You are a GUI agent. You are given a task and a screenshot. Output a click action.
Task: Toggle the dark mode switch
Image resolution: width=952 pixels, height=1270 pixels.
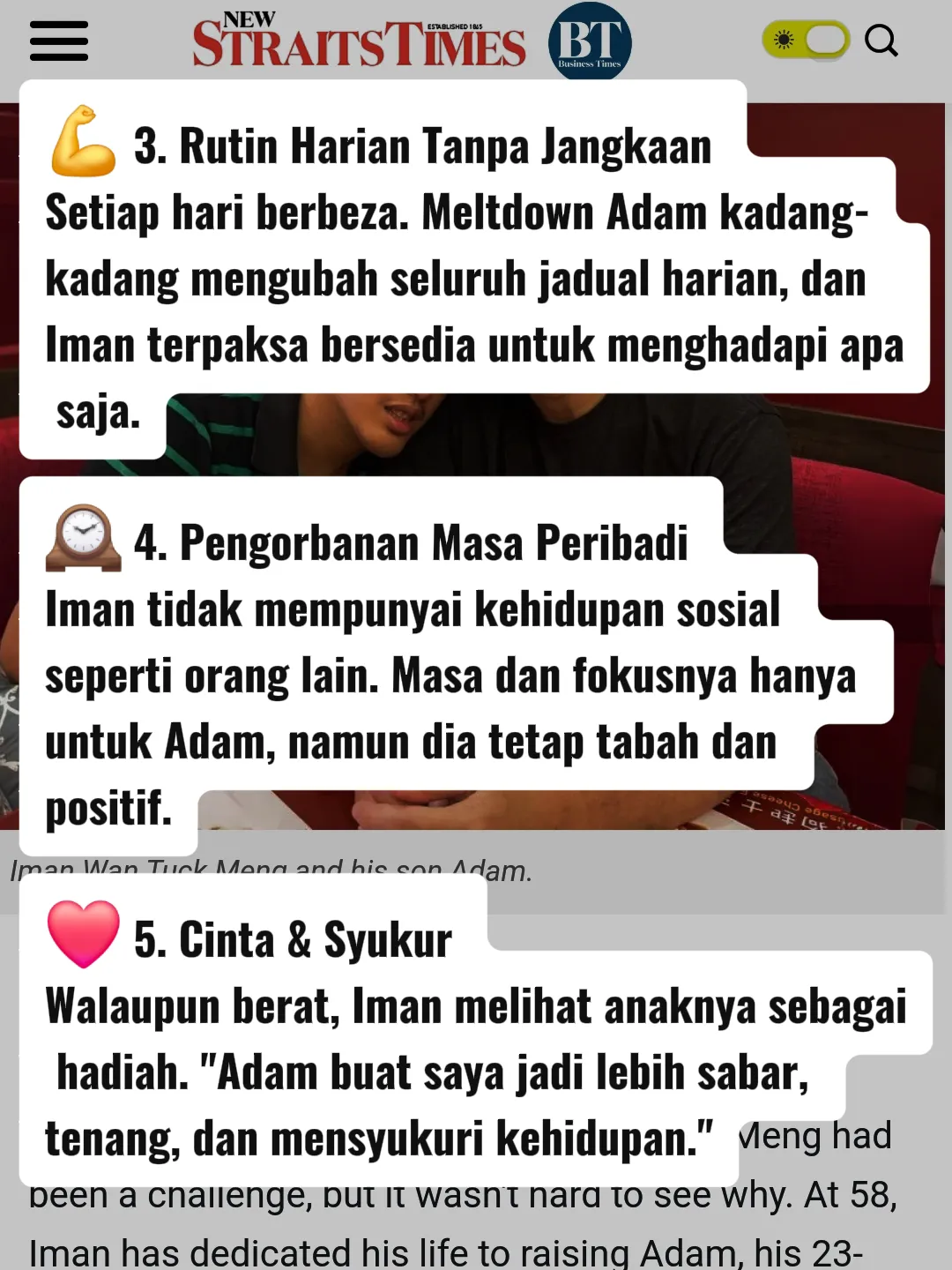[x=806, y=41]
